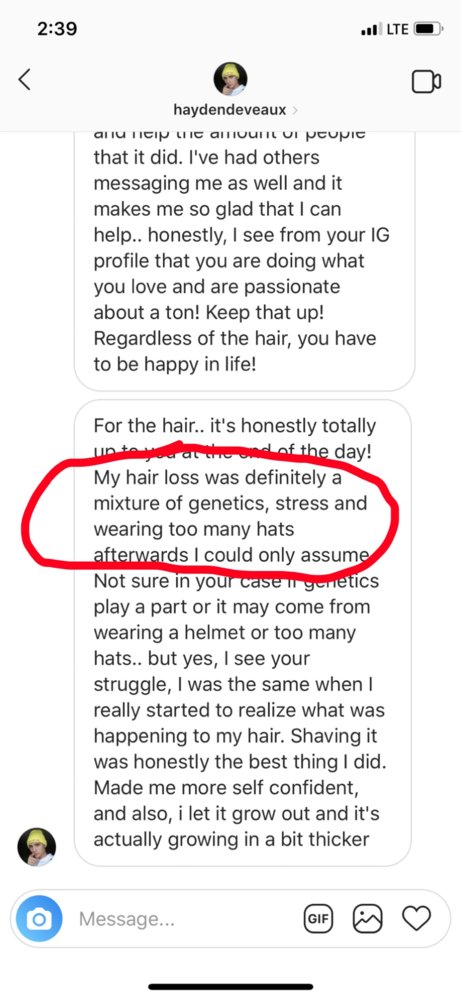The image size is (461, 1000).
Task: Open the camera from the message bar
Action: point(39,919)
